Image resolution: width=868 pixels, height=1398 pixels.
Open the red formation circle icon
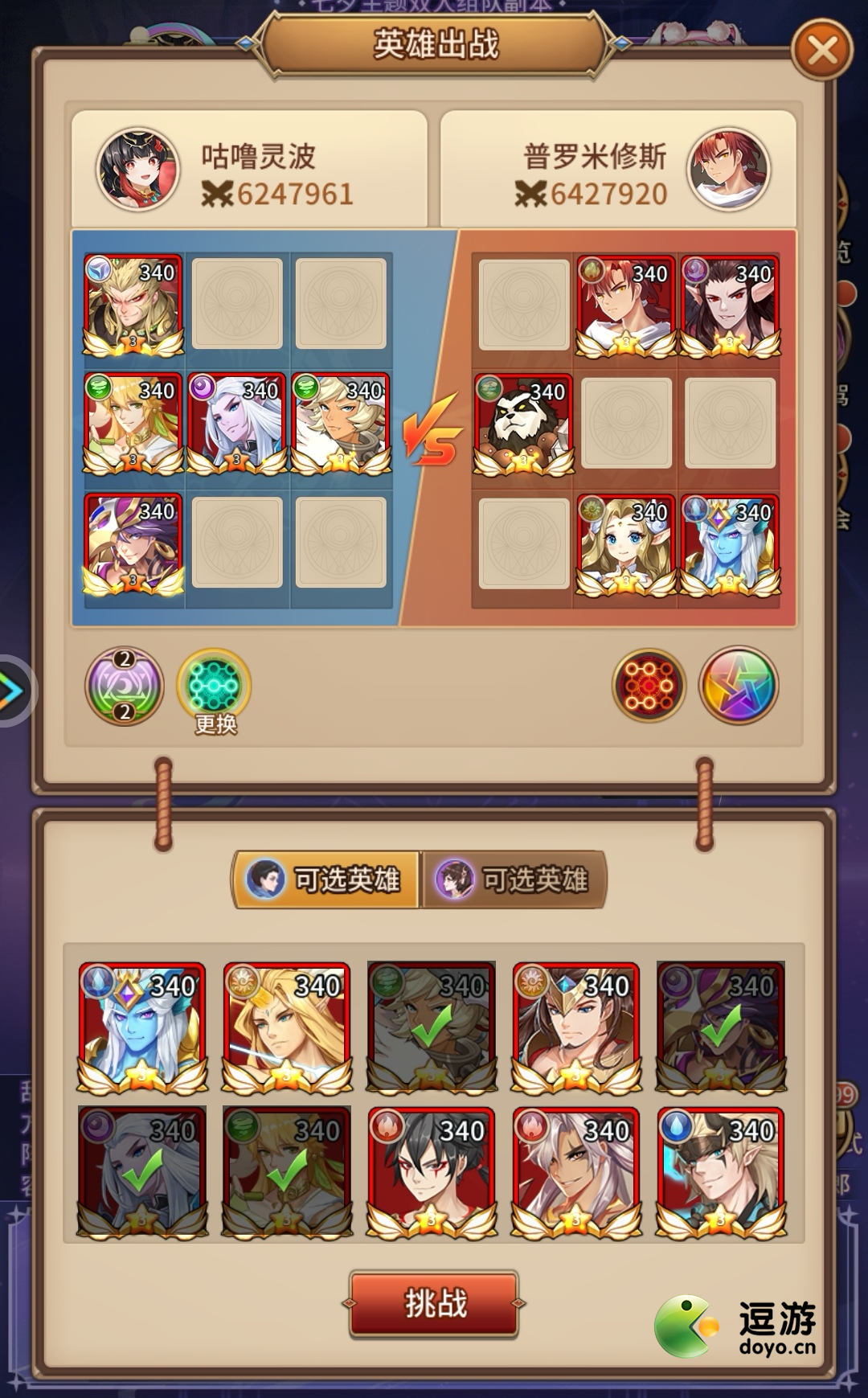point(649,686)
